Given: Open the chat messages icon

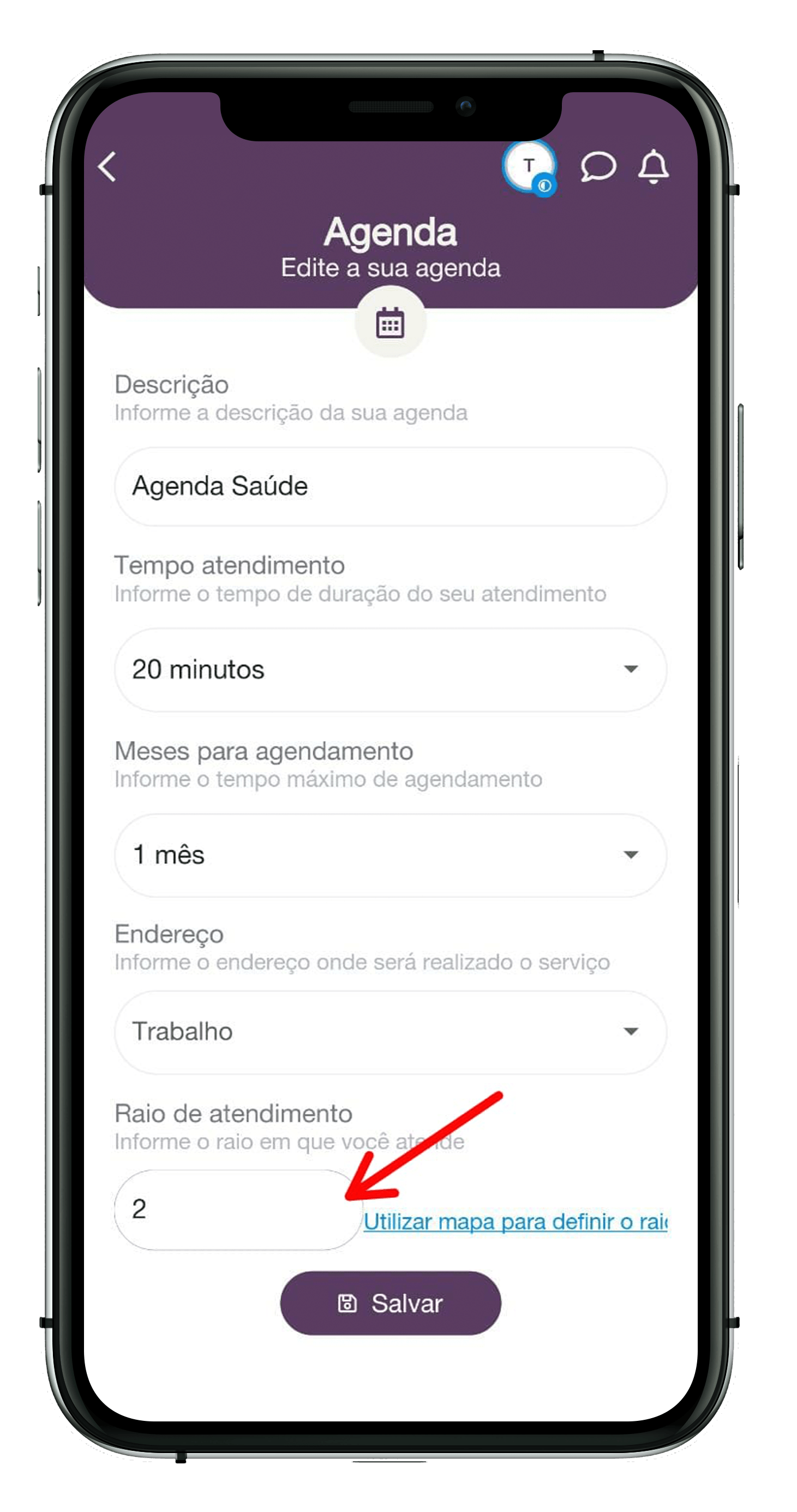Looking at the screenshot, I should pyautogui.click(x=597, y=168).
